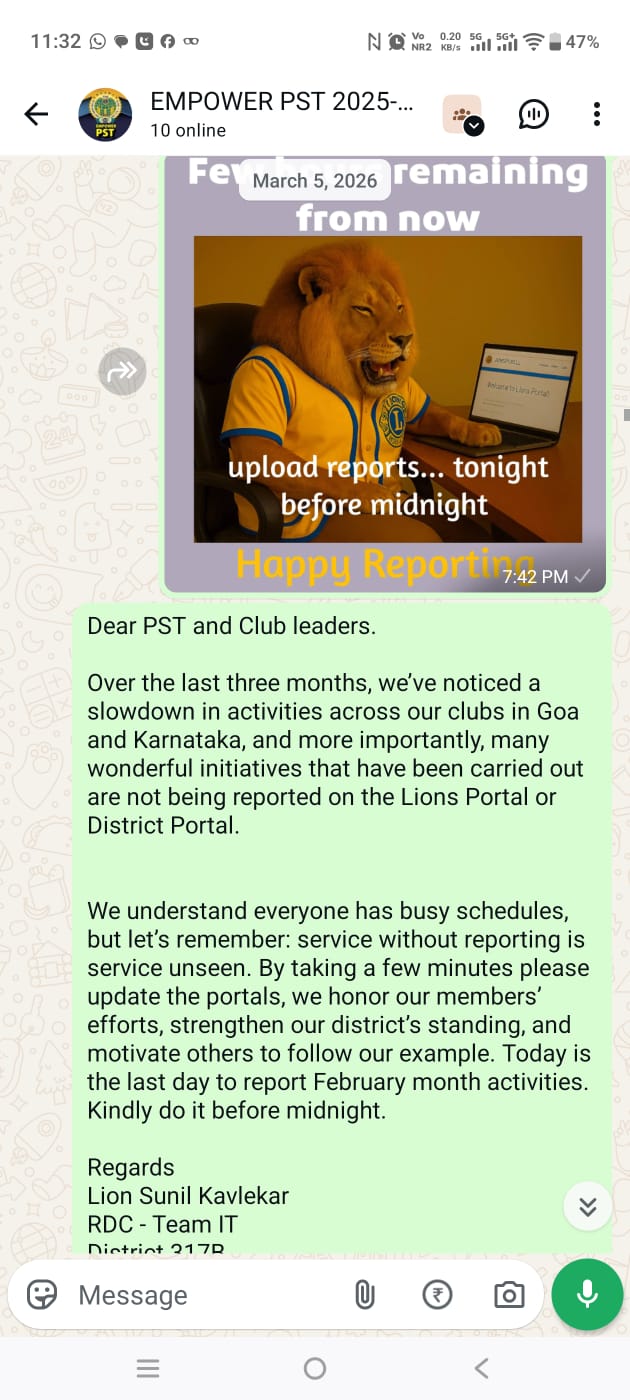Go to the system home screen
Image resolution: width=630 pixels, height=1400 pixels.
(315, 1368)
